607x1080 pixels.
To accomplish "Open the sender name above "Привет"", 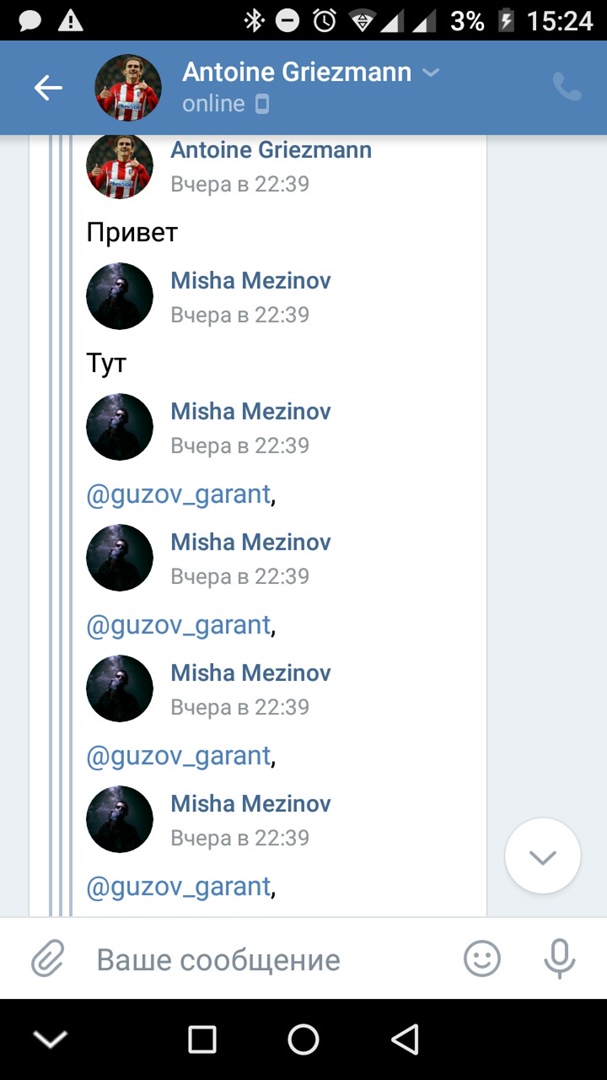I will point(271,150).
